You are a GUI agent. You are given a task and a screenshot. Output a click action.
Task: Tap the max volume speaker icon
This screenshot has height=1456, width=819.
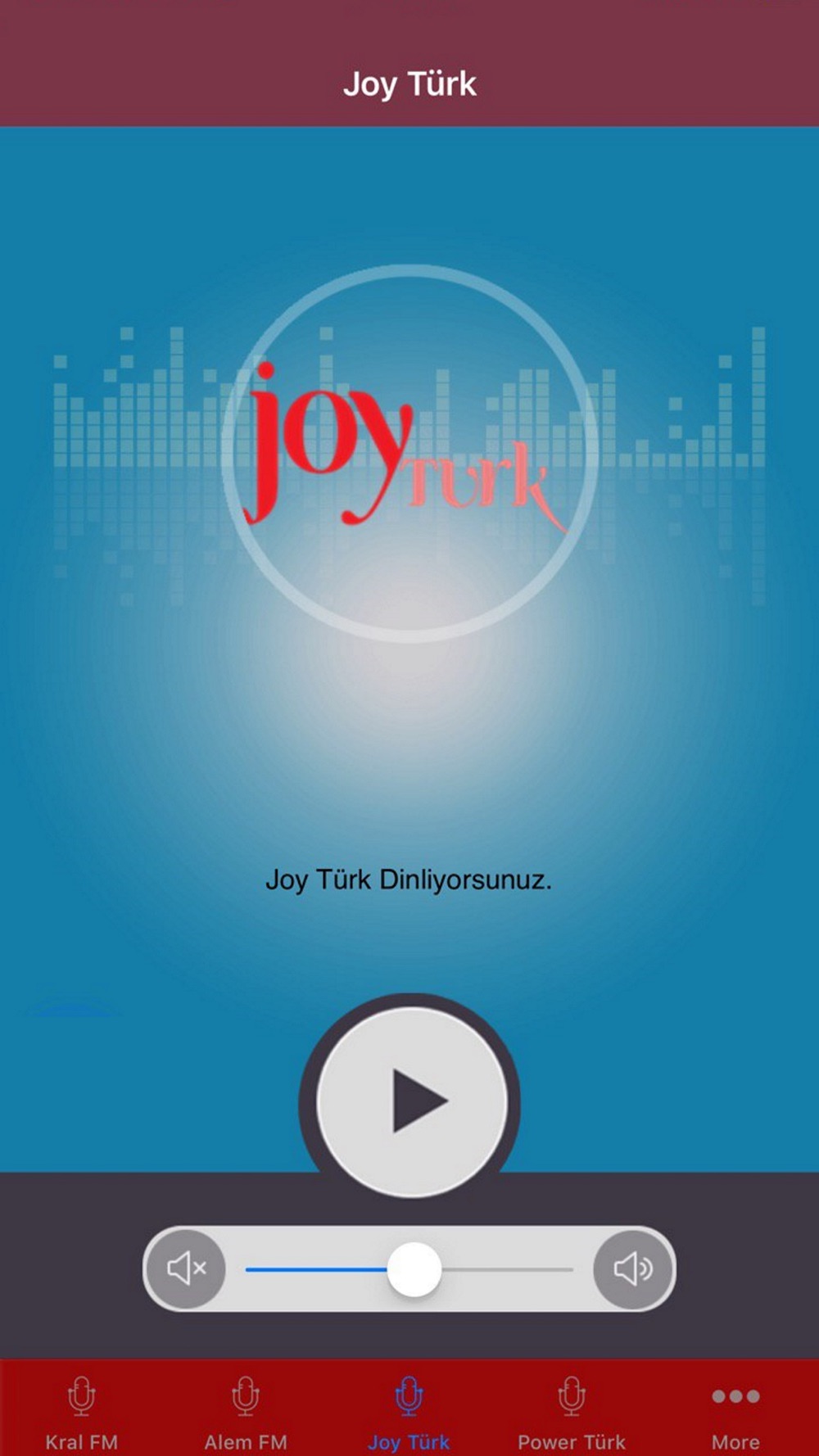[x=633, y=1268]
